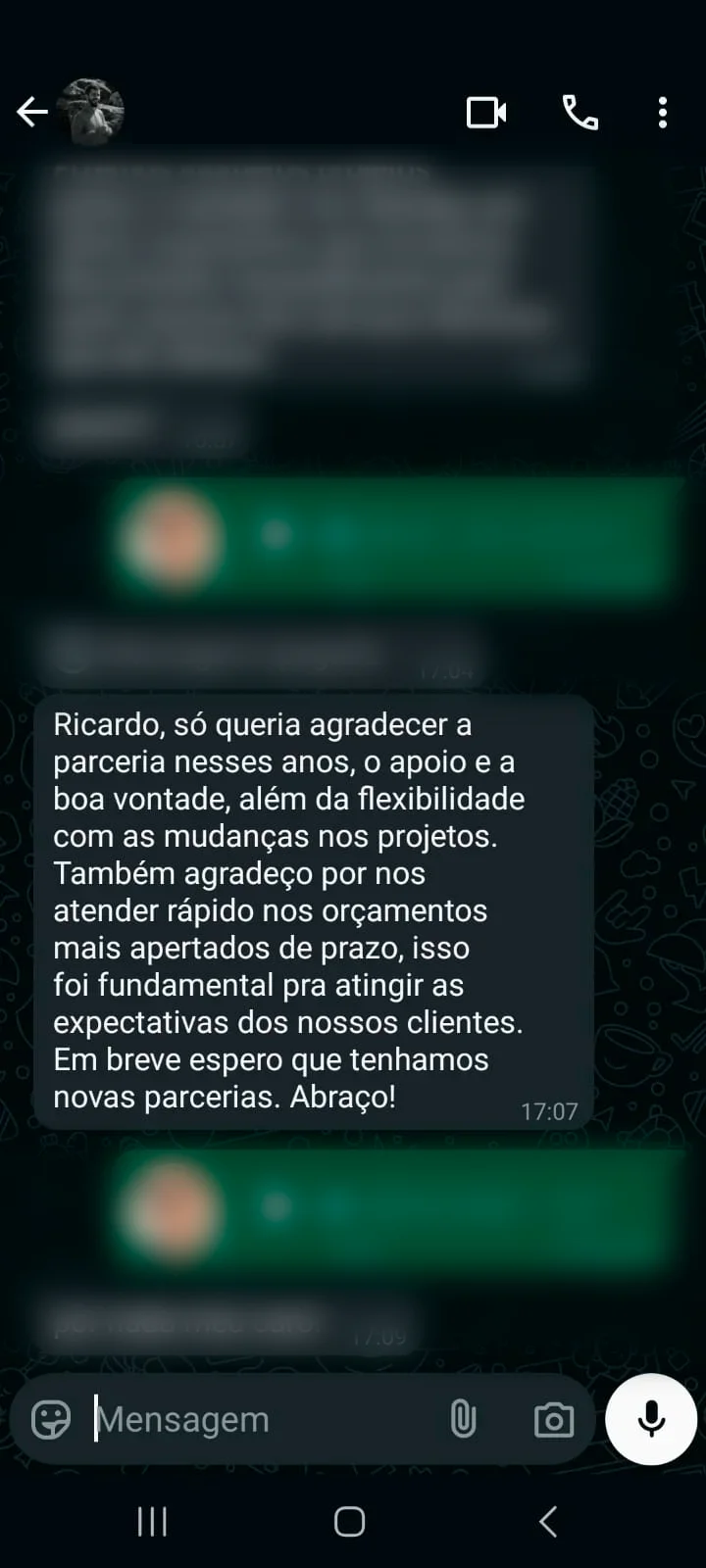Focus the Mensagem text input field

pos(245,1419)
